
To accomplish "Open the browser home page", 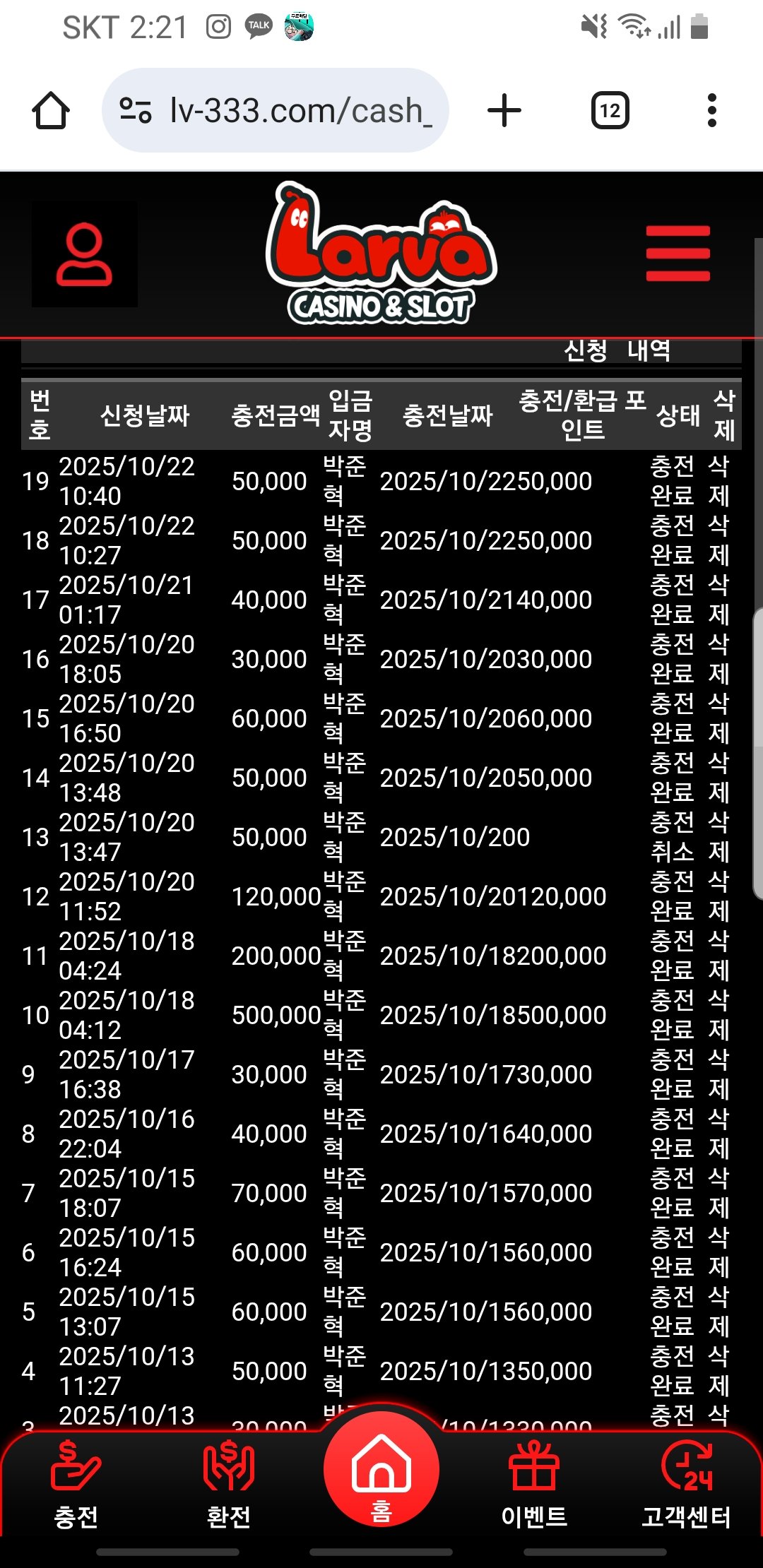I will [x=51, y=111].
